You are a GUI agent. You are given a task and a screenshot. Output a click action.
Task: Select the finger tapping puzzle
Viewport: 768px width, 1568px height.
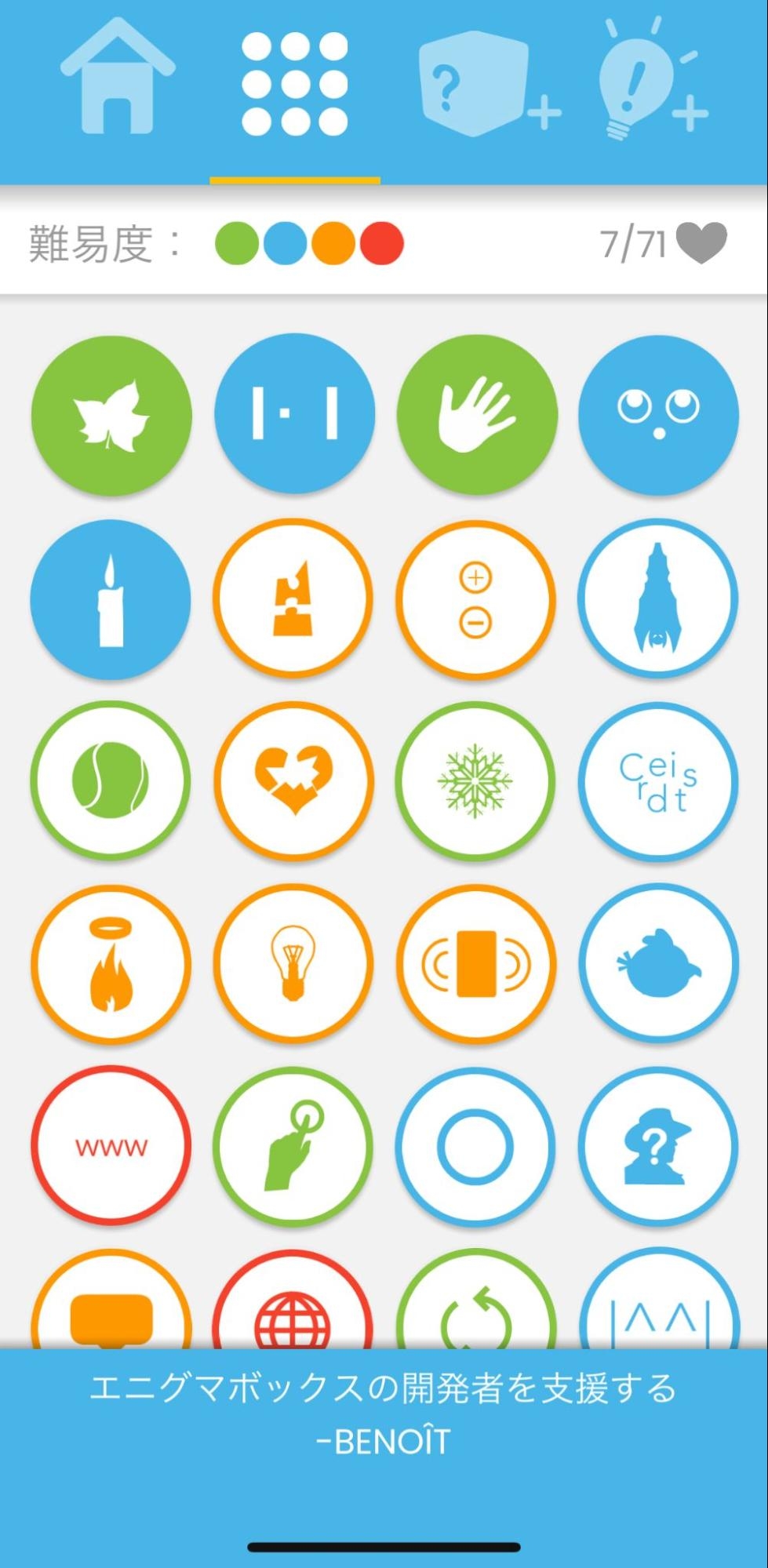point(294,1146)
